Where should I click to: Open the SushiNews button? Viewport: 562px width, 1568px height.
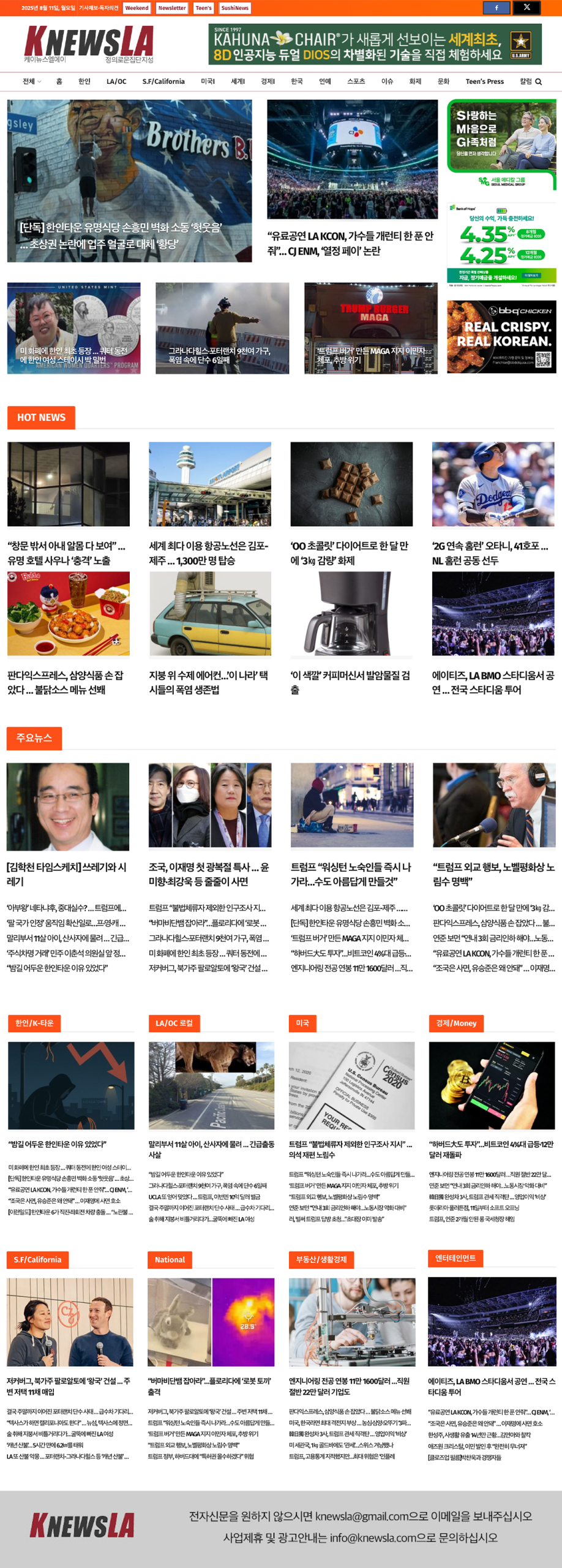(234, 8)
